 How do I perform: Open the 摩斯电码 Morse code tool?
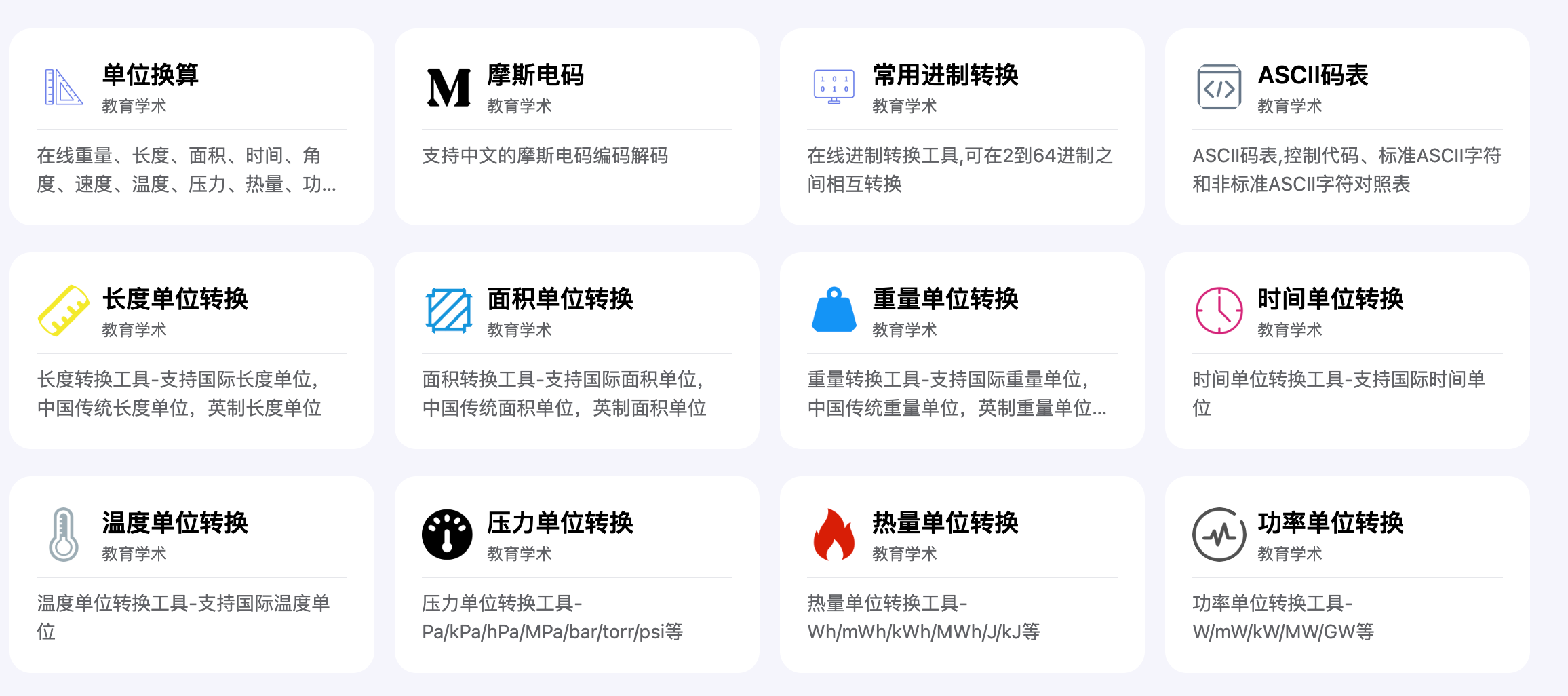tap(576, 127)
